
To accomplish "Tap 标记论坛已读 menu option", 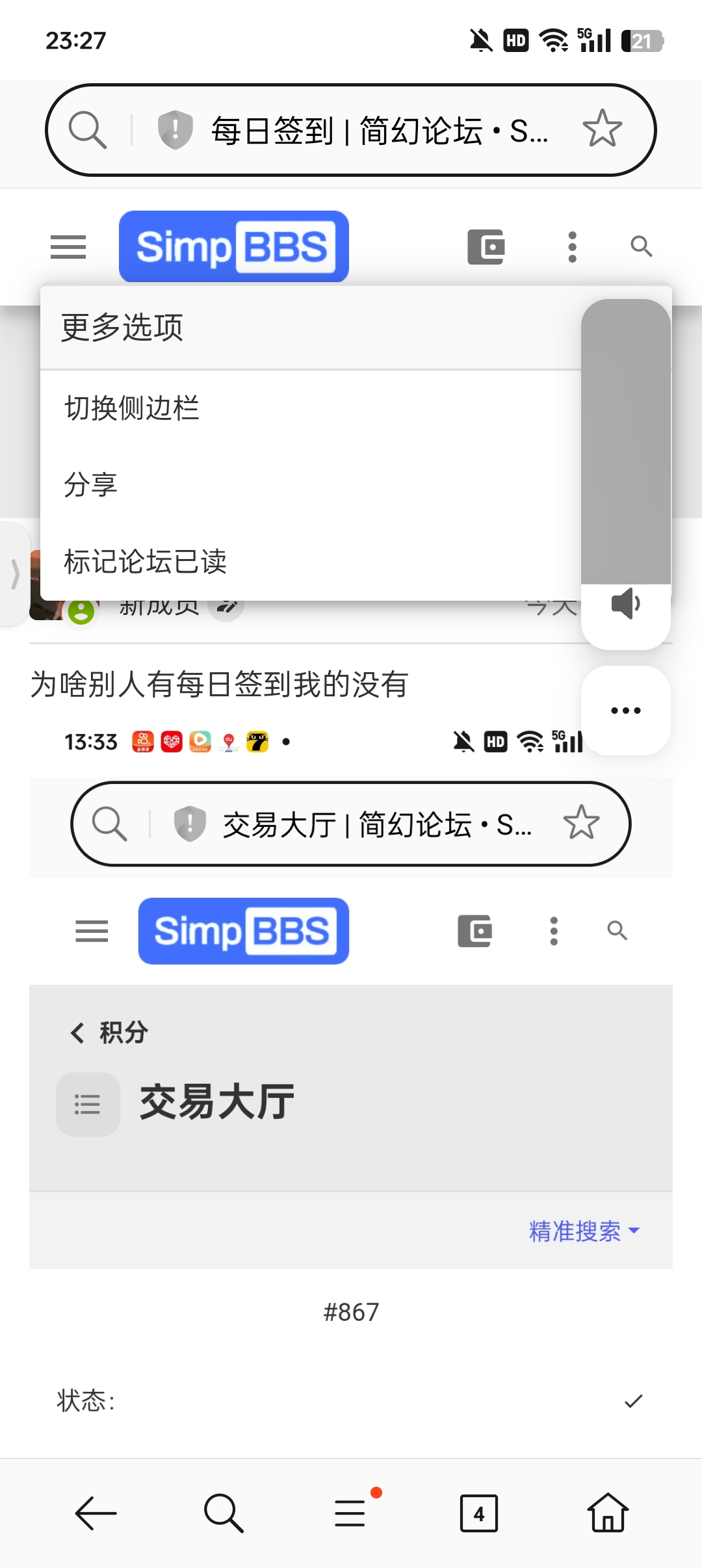I will click(146, 562).
